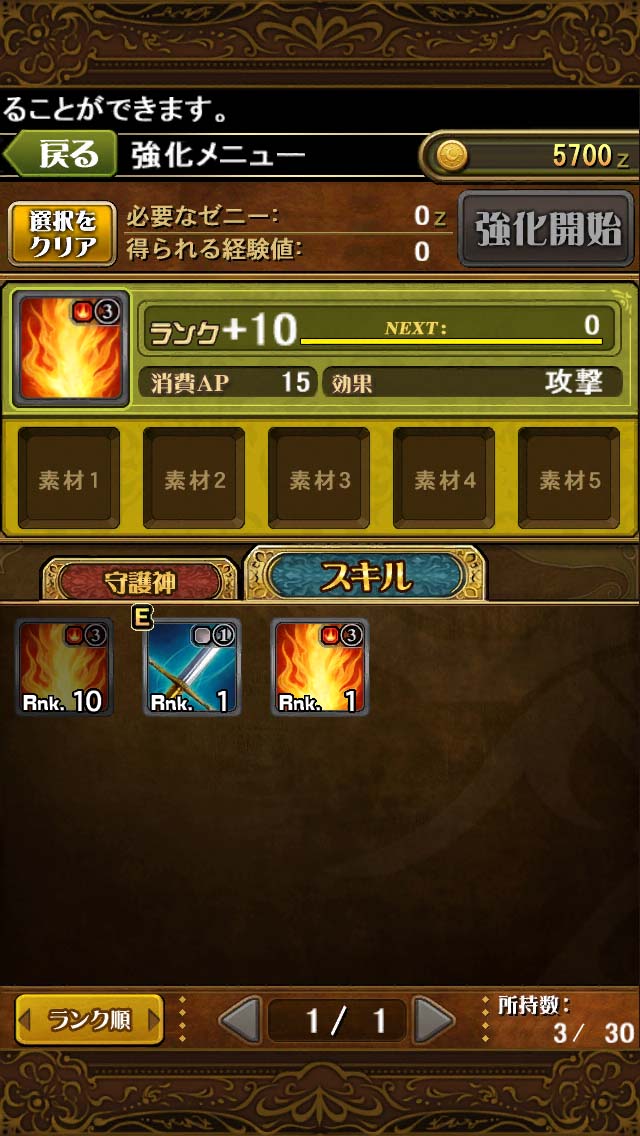
Task: Select the 素材1 material slot
Action: point(69,479)
